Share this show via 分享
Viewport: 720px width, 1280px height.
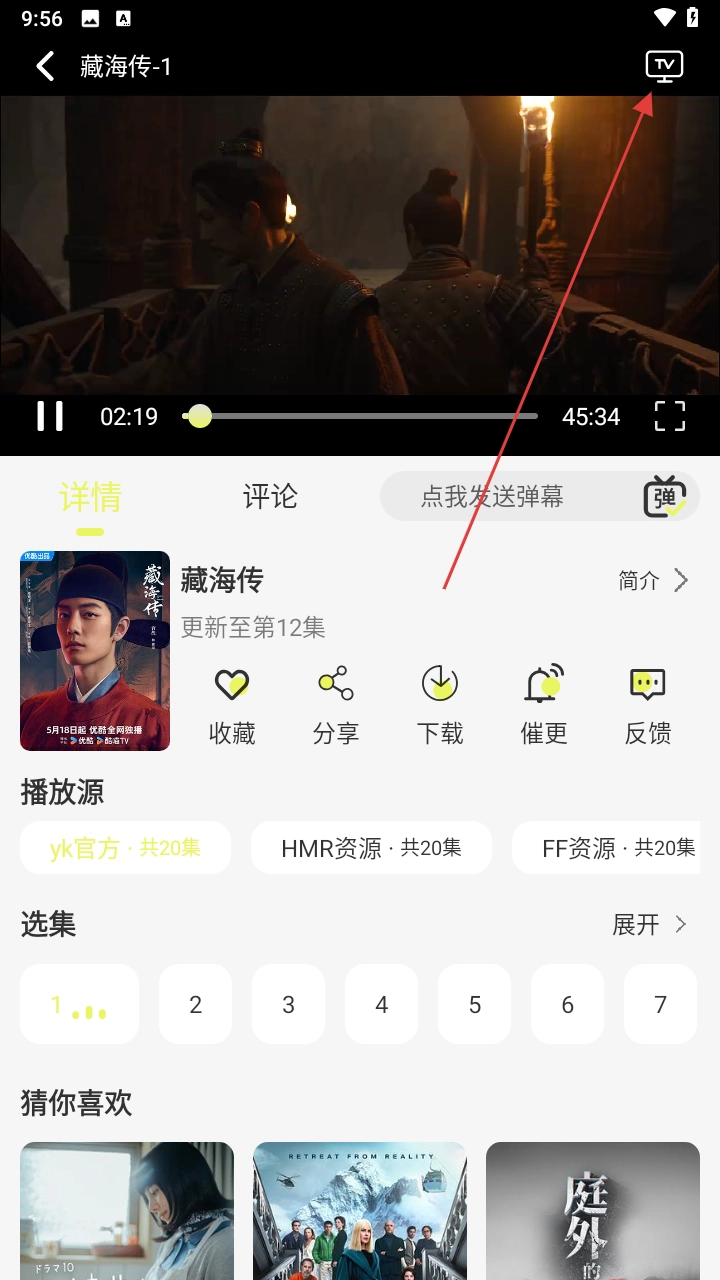point(336,705)
